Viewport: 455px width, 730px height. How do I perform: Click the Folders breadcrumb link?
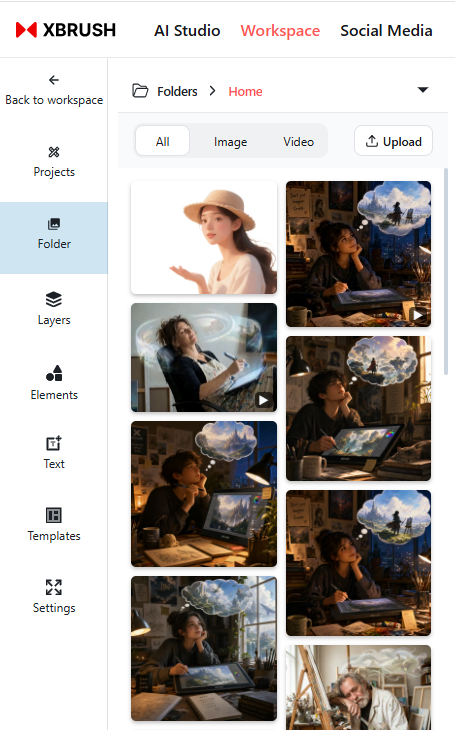tap(177, 91)
